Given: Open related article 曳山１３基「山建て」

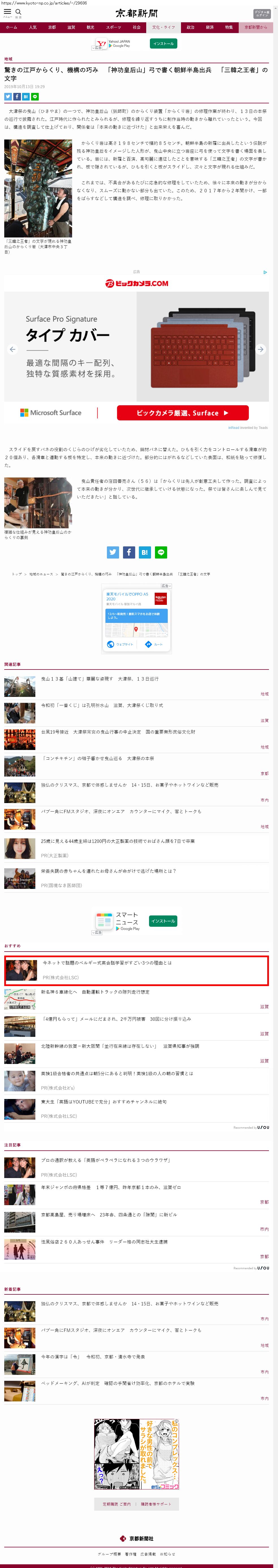Looking at the screenshot, I should coord(100,679).
